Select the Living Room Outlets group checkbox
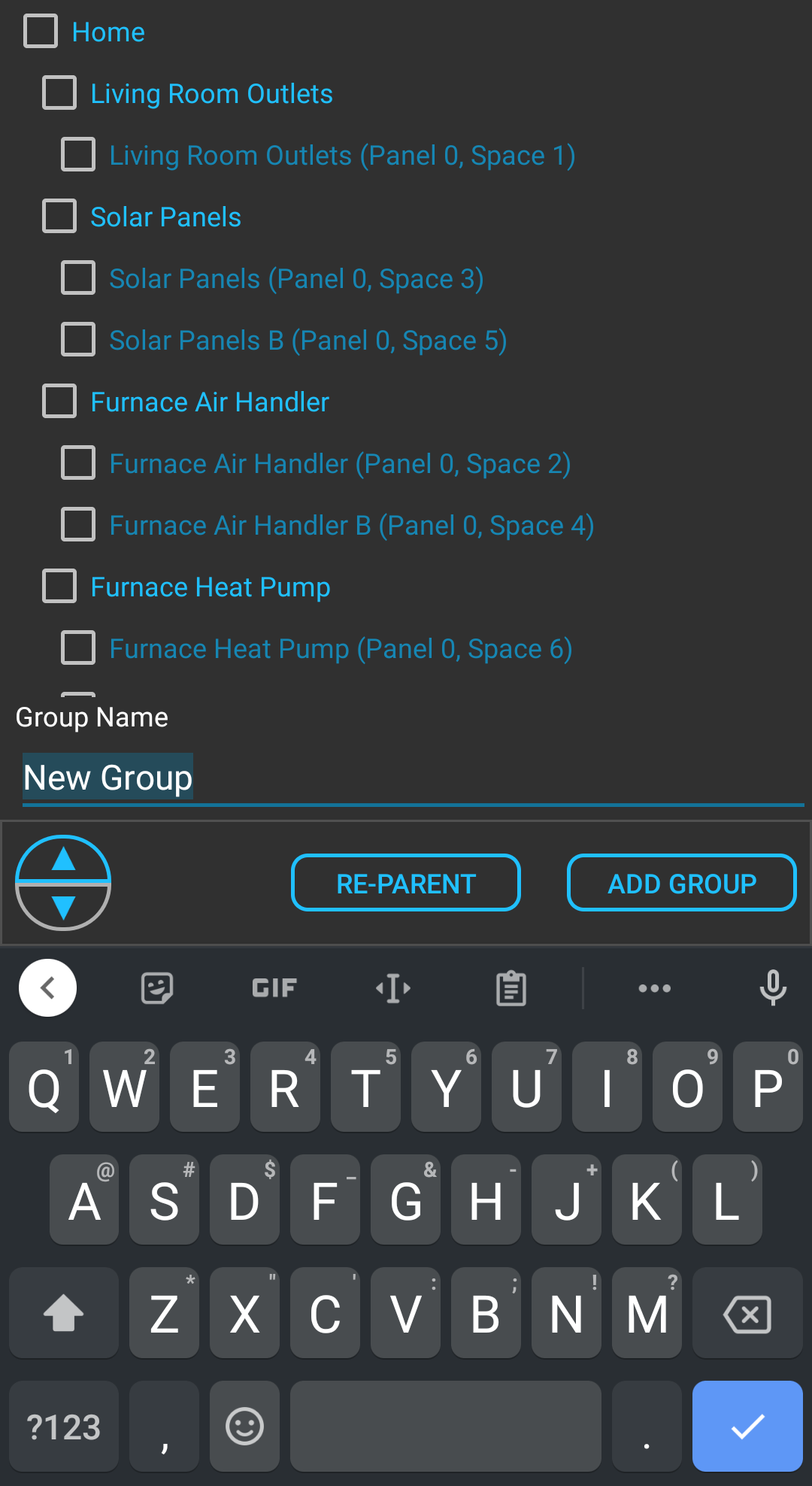812x1486 pixels. 59,93
